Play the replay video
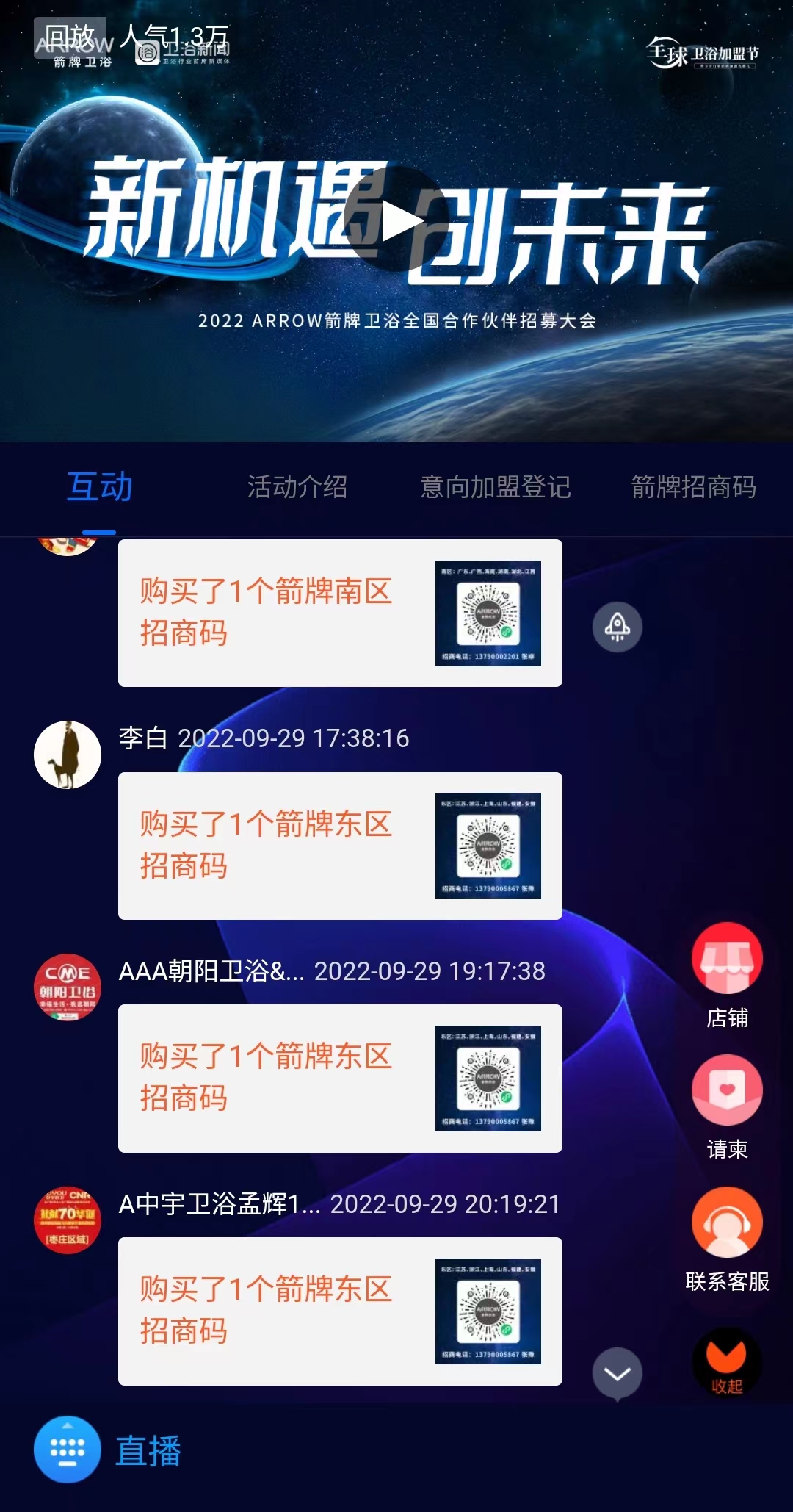Viewport: 793px width, 1512px height. [396, 220]
